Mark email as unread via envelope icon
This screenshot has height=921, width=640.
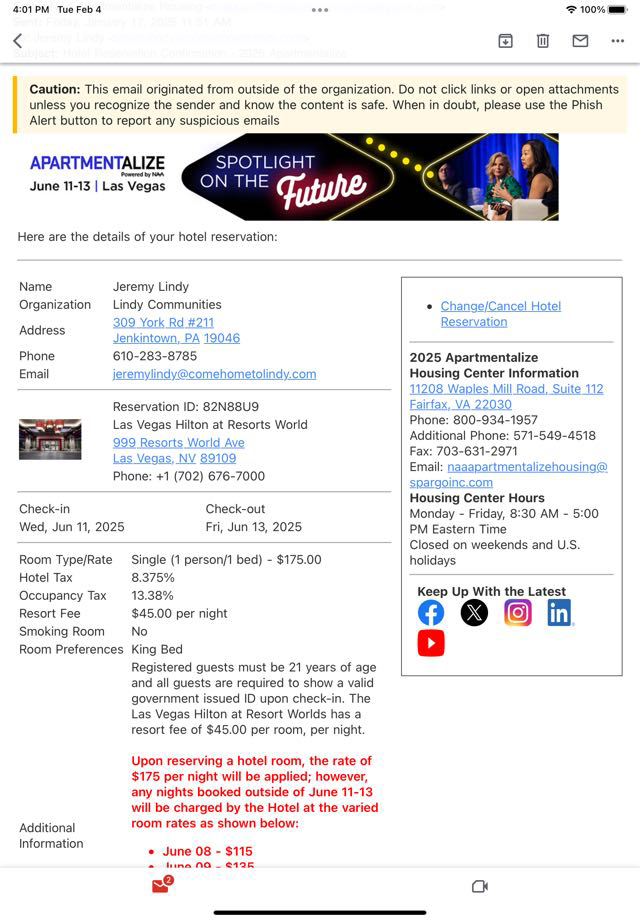pyautogui.click(x=580, y=41)
